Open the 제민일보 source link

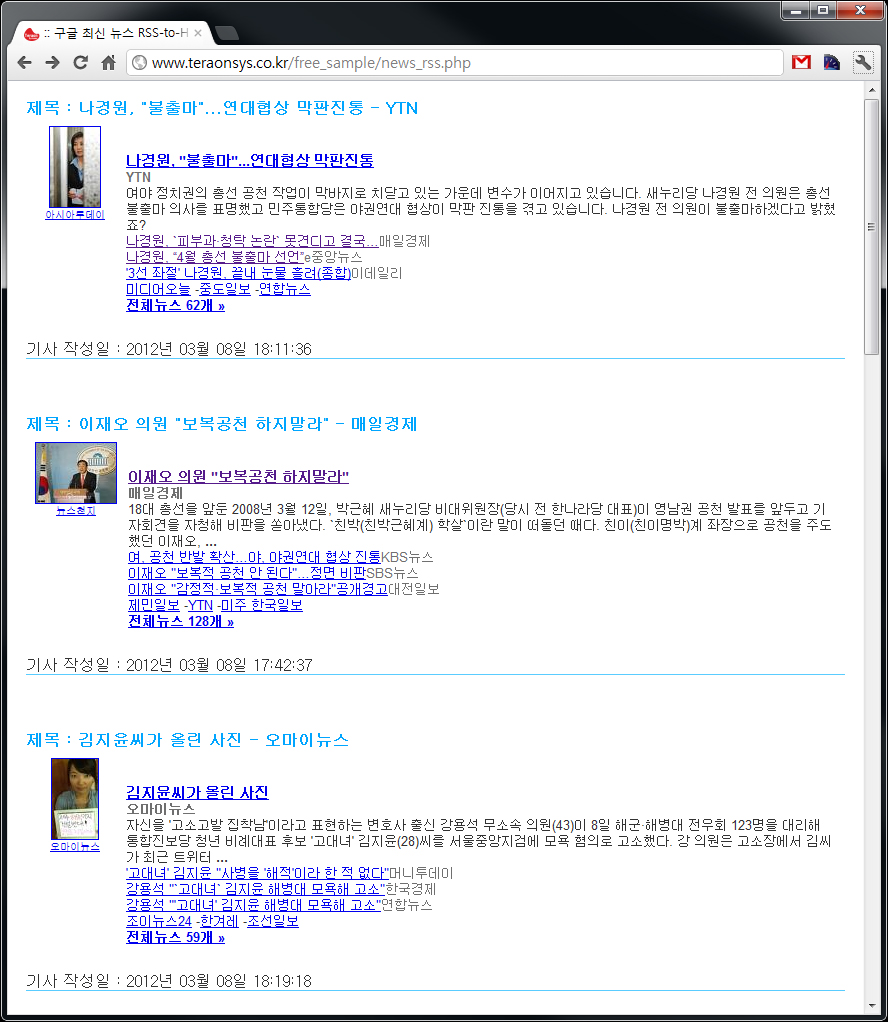pyautogui.click(x=153, y=605)
